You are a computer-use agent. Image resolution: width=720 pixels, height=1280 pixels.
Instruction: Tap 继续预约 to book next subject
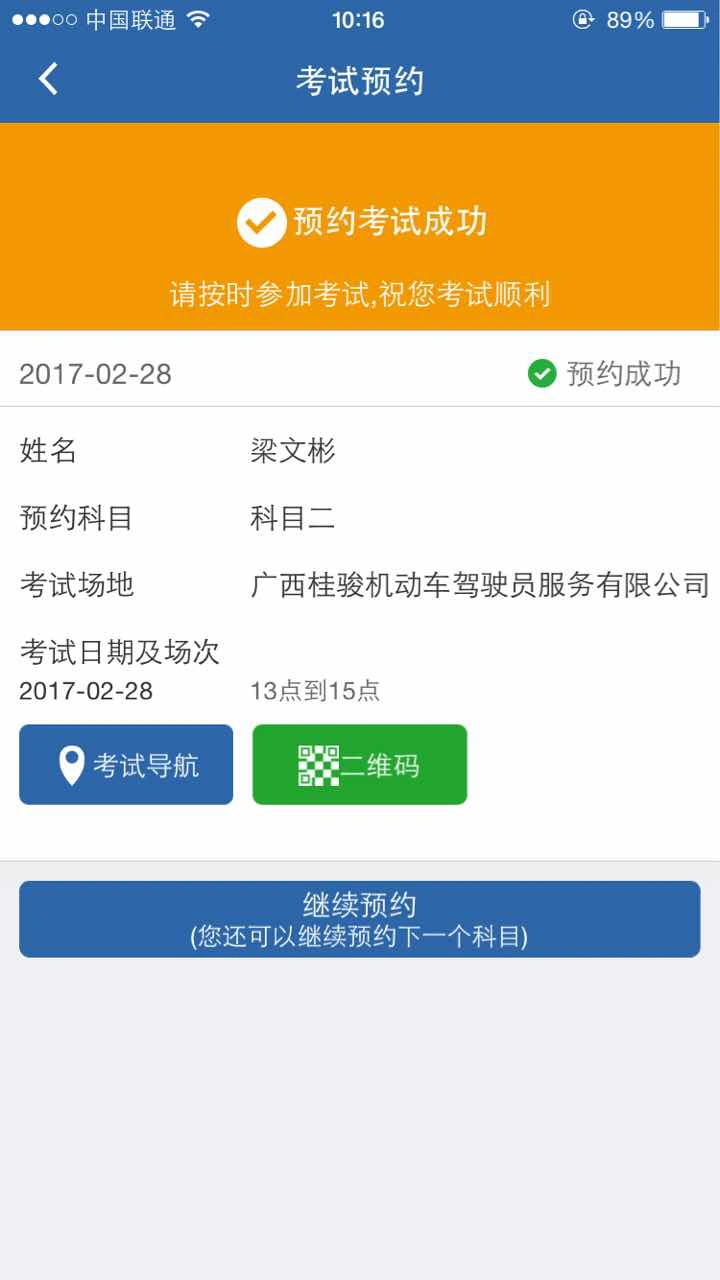pos(359,919)
